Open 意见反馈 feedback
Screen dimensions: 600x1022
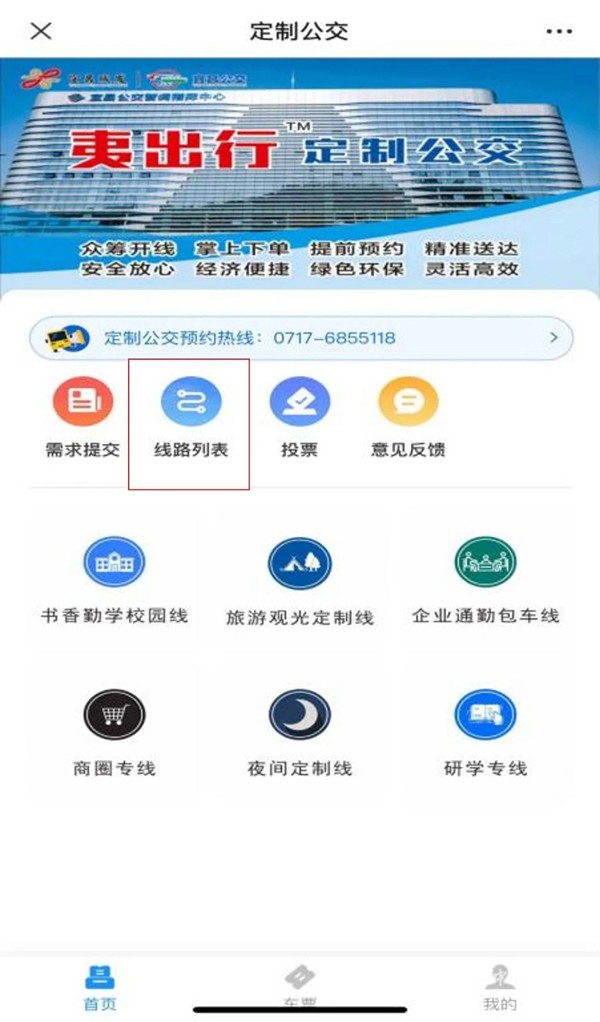pyautogui.click(x=408, y=418)
